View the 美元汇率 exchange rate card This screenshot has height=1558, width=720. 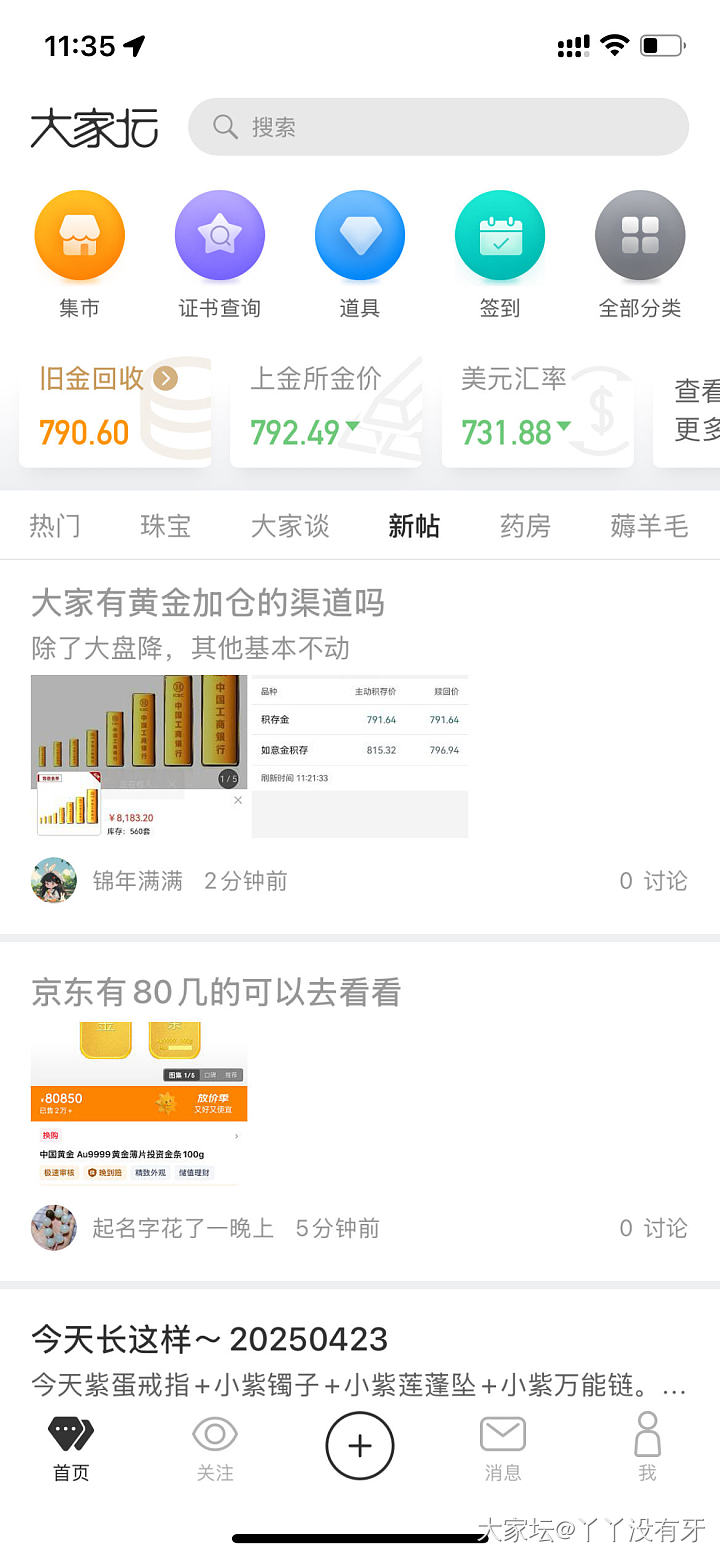click(x=537, y=408)
